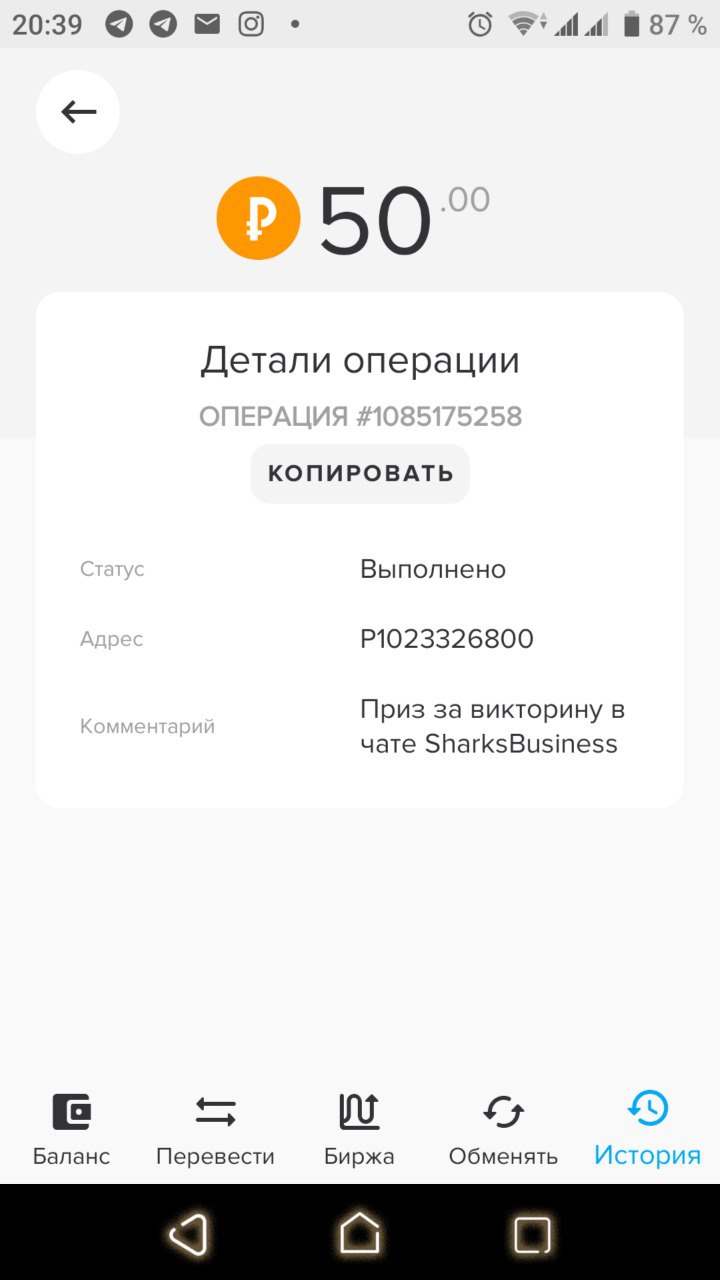The image size is (720, 1280).
Task: Switch to the Биржа tab
Action: click(x=359, y=1130)
